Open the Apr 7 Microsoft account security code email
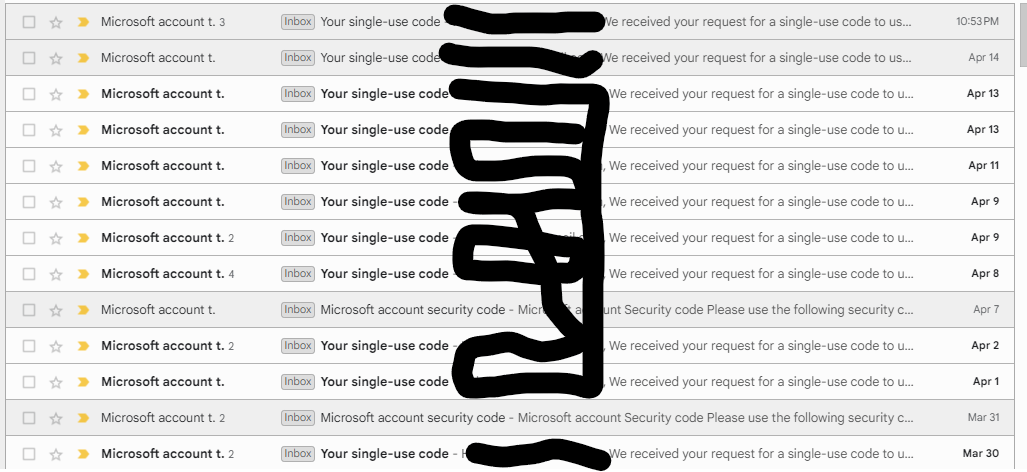Screen dimensions: 1027x472 tap(512, 310)
